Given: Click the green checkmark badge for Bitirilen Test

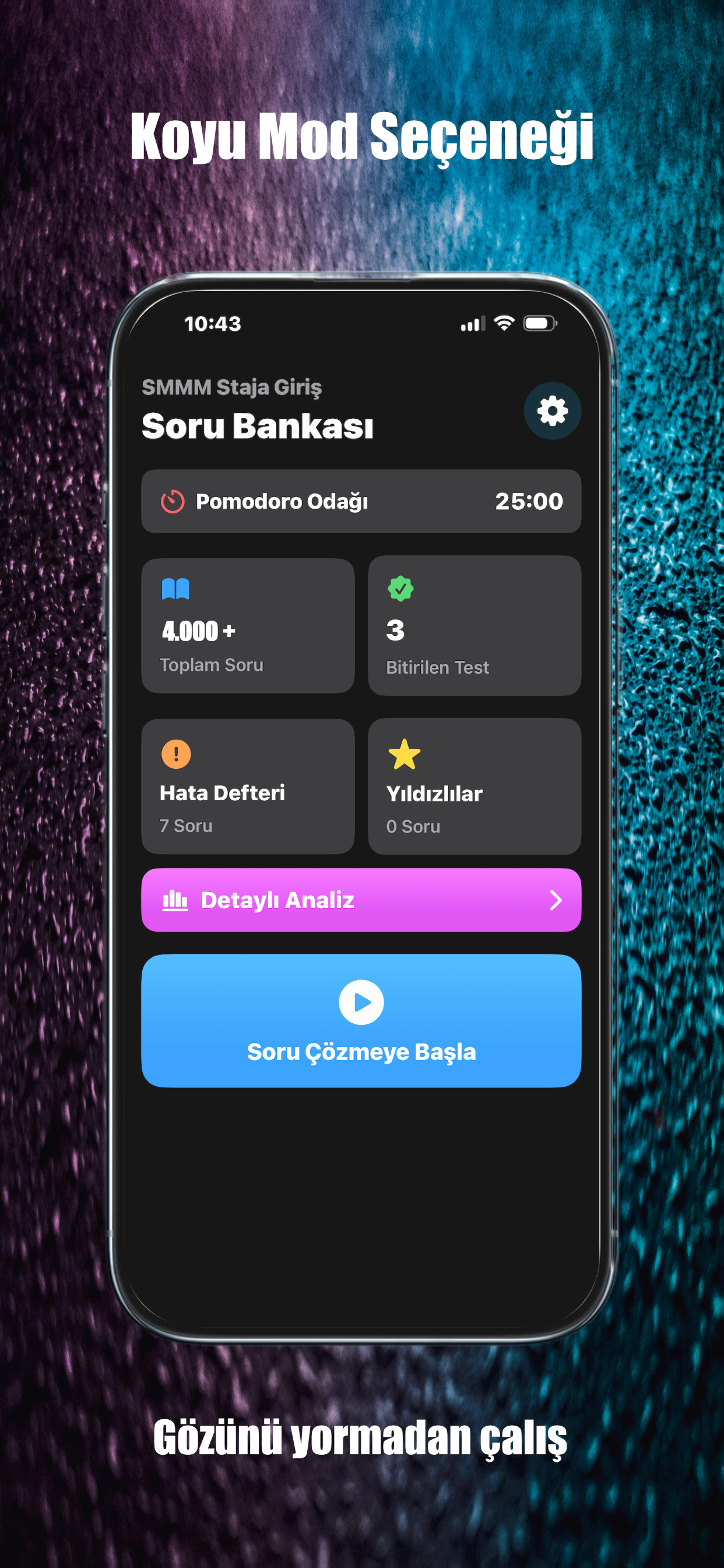Looking at the screenshot, I should [401, 588].
